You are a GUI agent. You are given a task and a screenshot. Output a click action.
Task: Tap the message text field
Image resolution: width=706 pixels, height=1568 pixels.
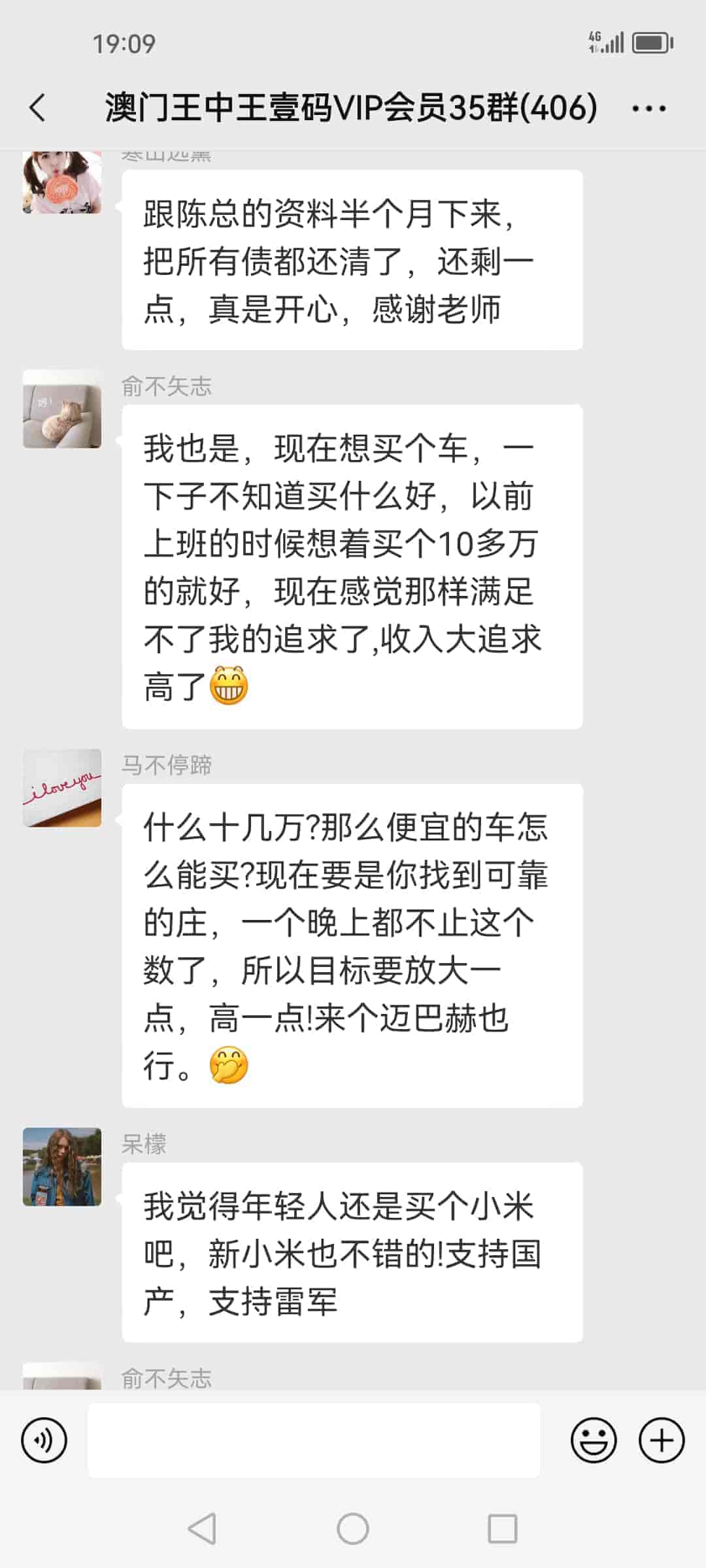tap(314, 1440)
